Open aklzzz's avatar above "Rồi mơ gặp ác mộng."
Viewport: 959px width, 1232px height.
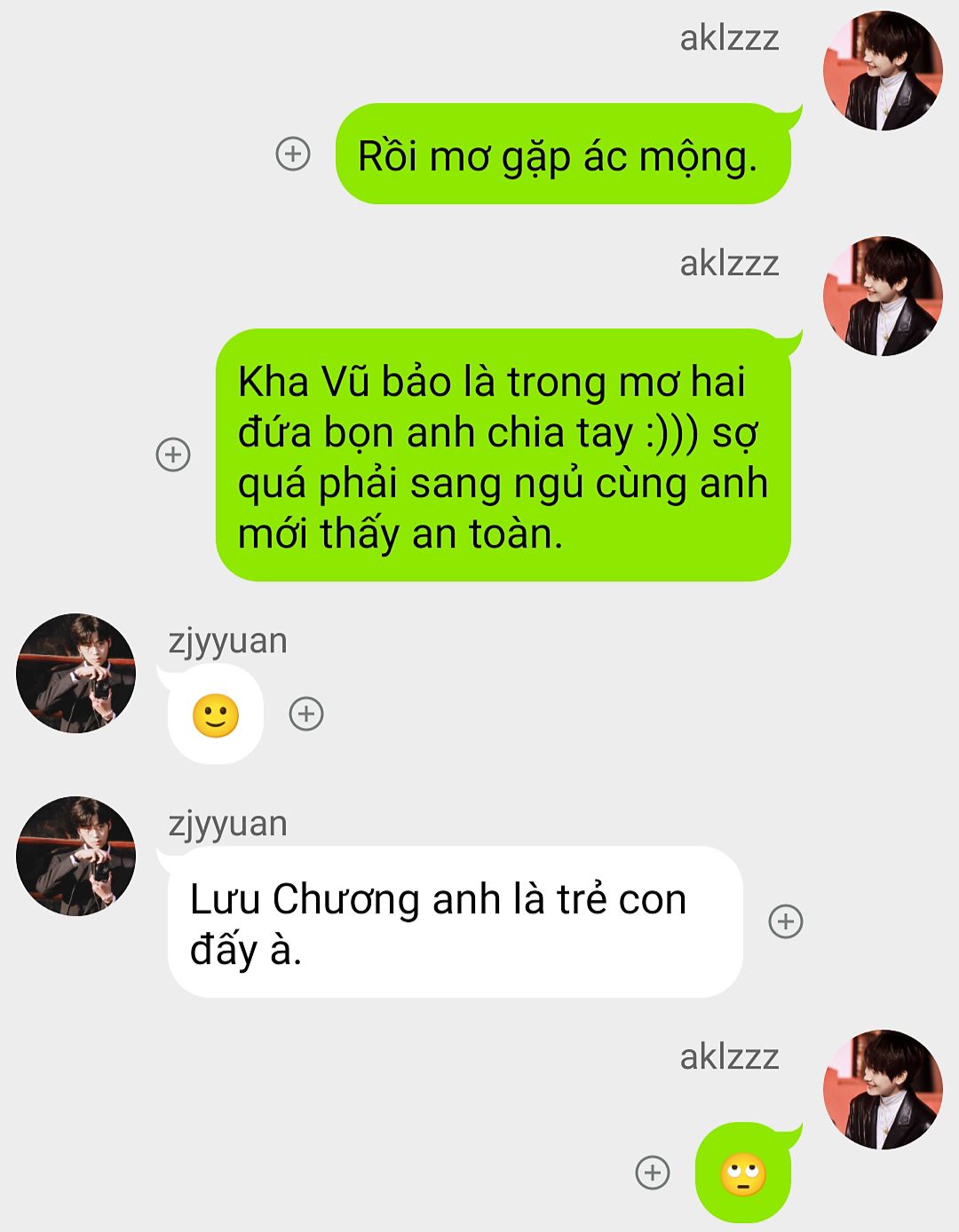point(883,71)
